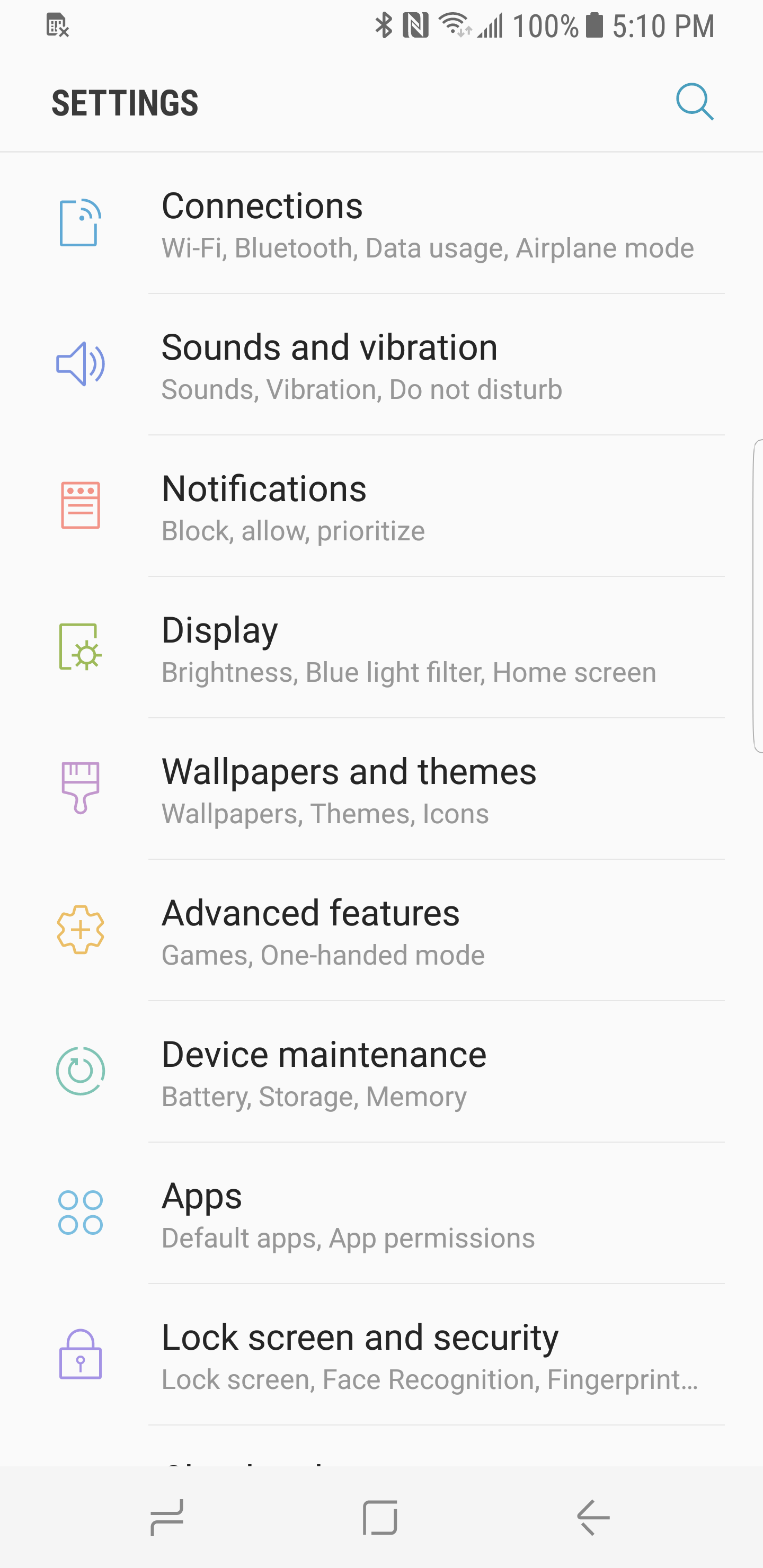The height and width of the screenshot is (1568, 763).
Task: Tap Advanced features
Action: click(426, 931)
